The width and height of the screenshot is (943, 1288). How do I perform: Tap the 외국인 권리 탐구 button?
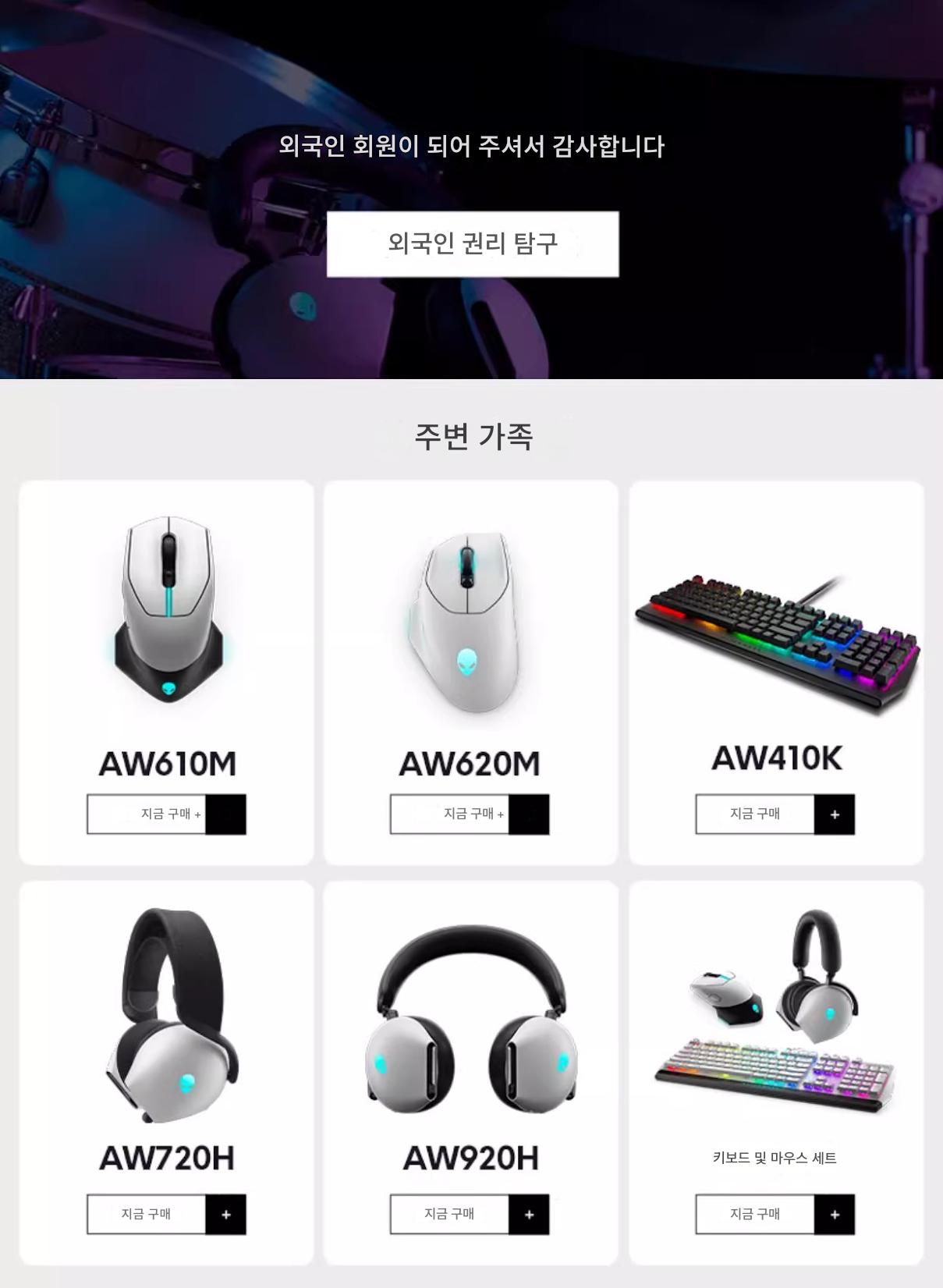473,244
